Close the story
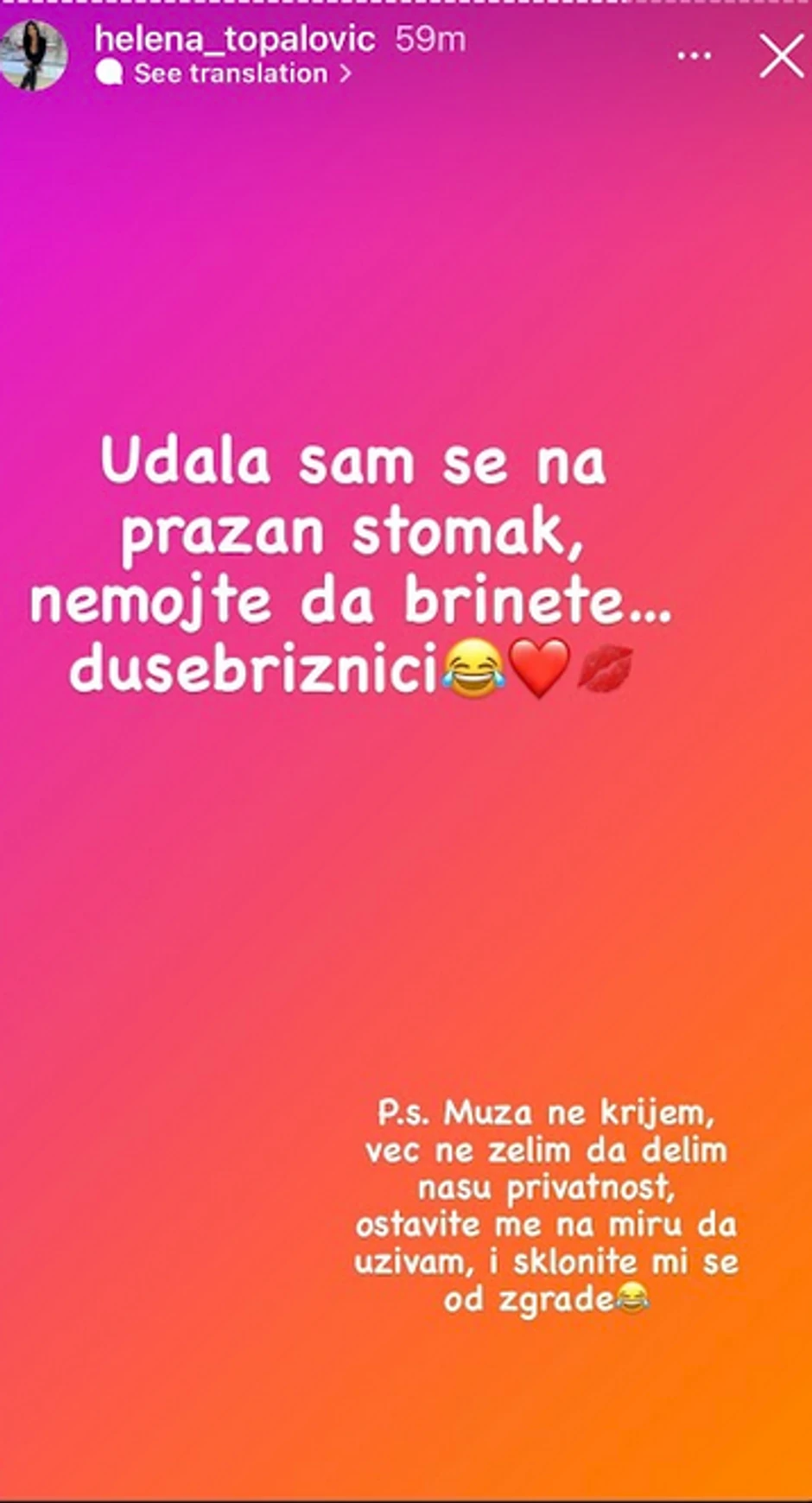This screenshot has height=1503, width=812. pos(781,57)
